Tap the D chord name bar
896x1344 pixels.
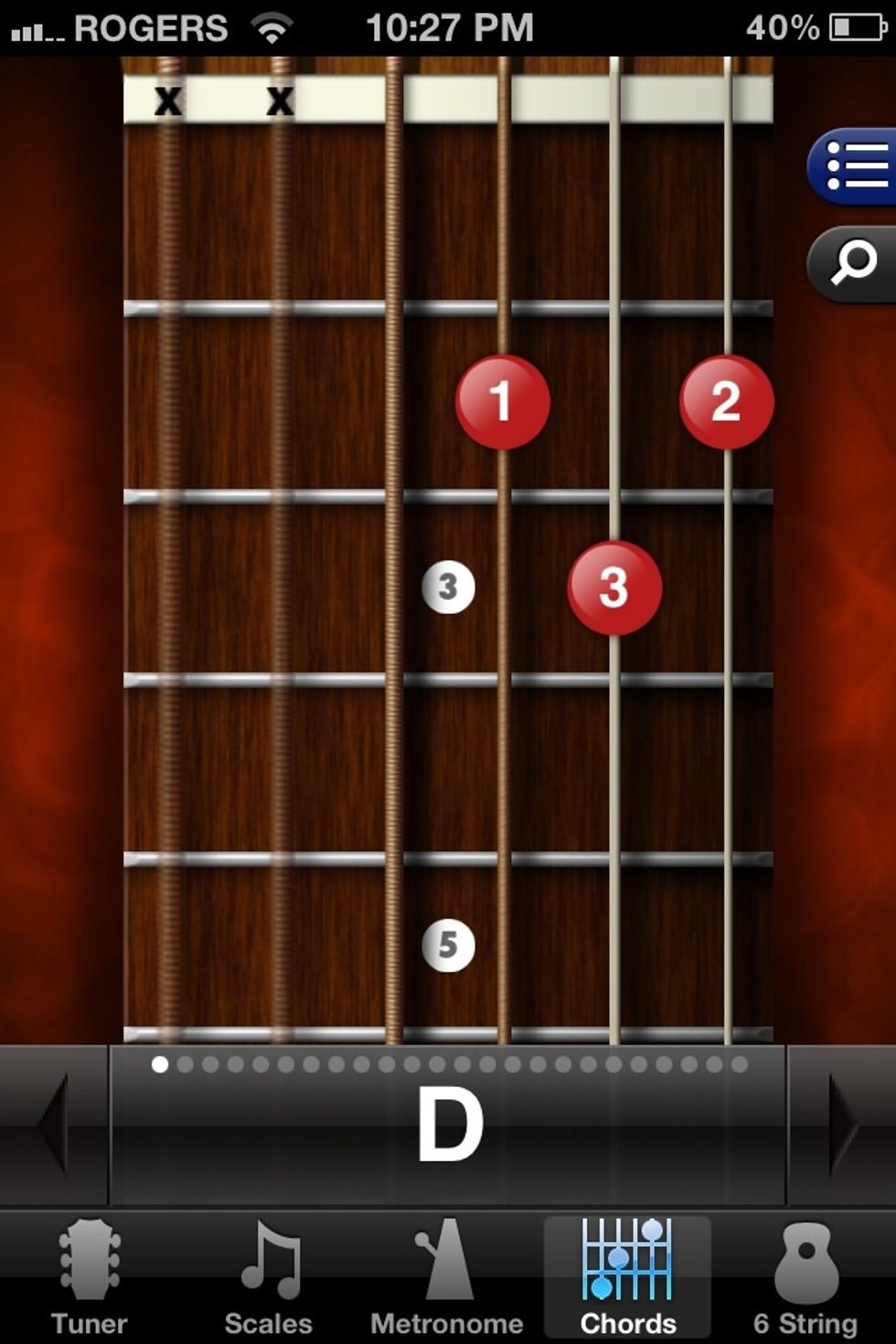coord(448,1126)
